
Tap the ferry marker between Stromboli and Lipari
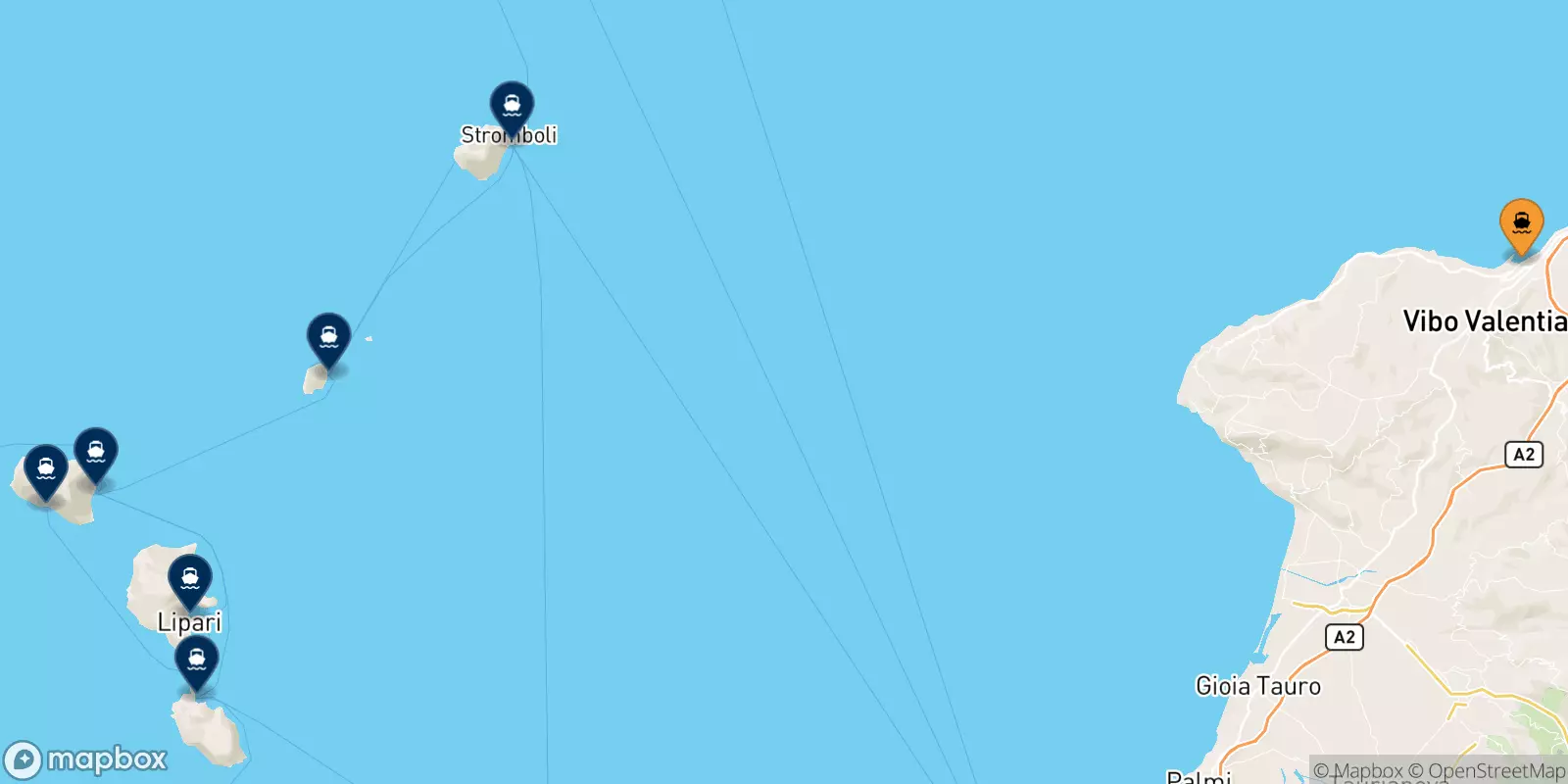coord(329,337)
